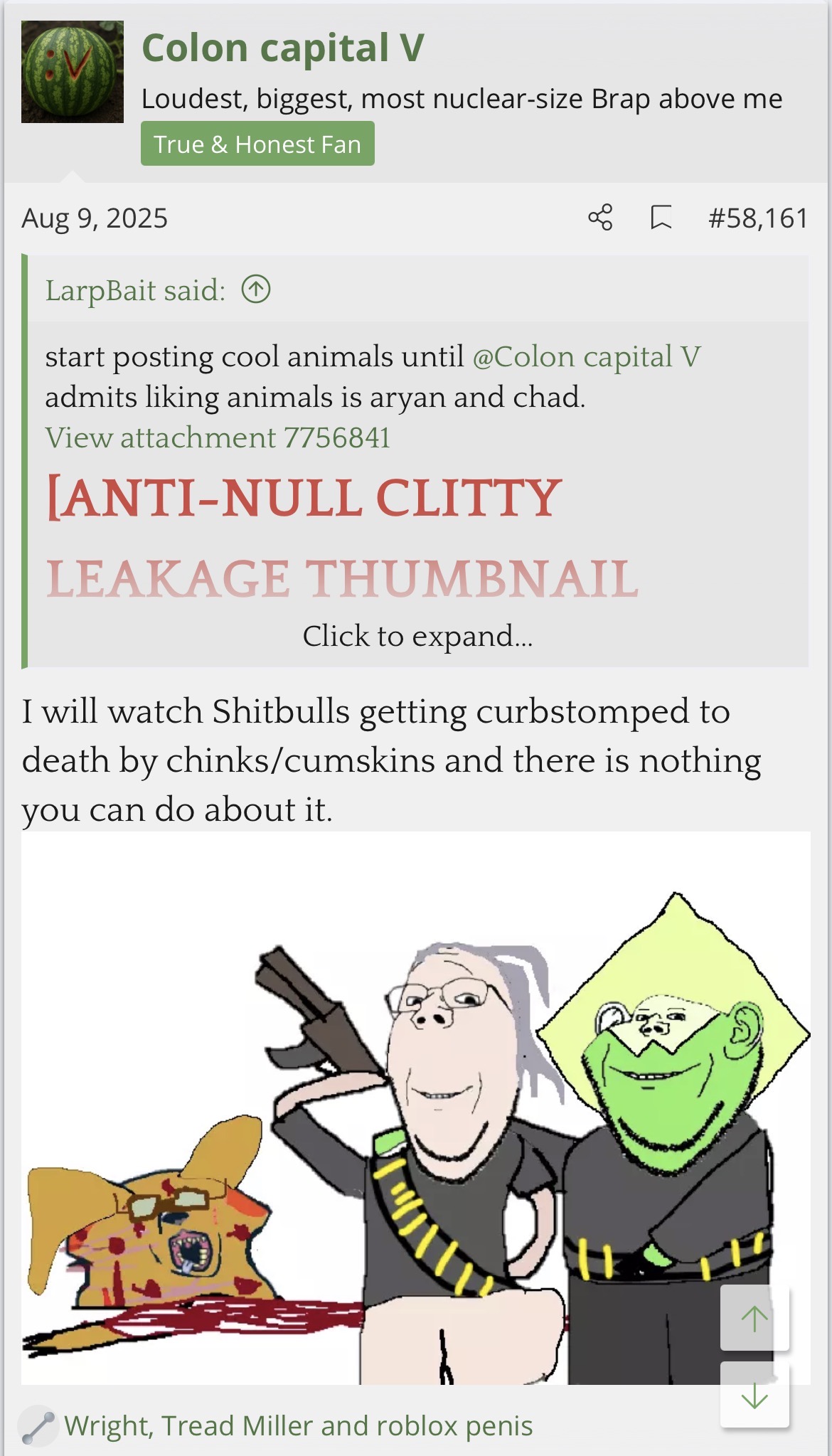Jump to the top with the up arrow

(x=754, y=1318)
